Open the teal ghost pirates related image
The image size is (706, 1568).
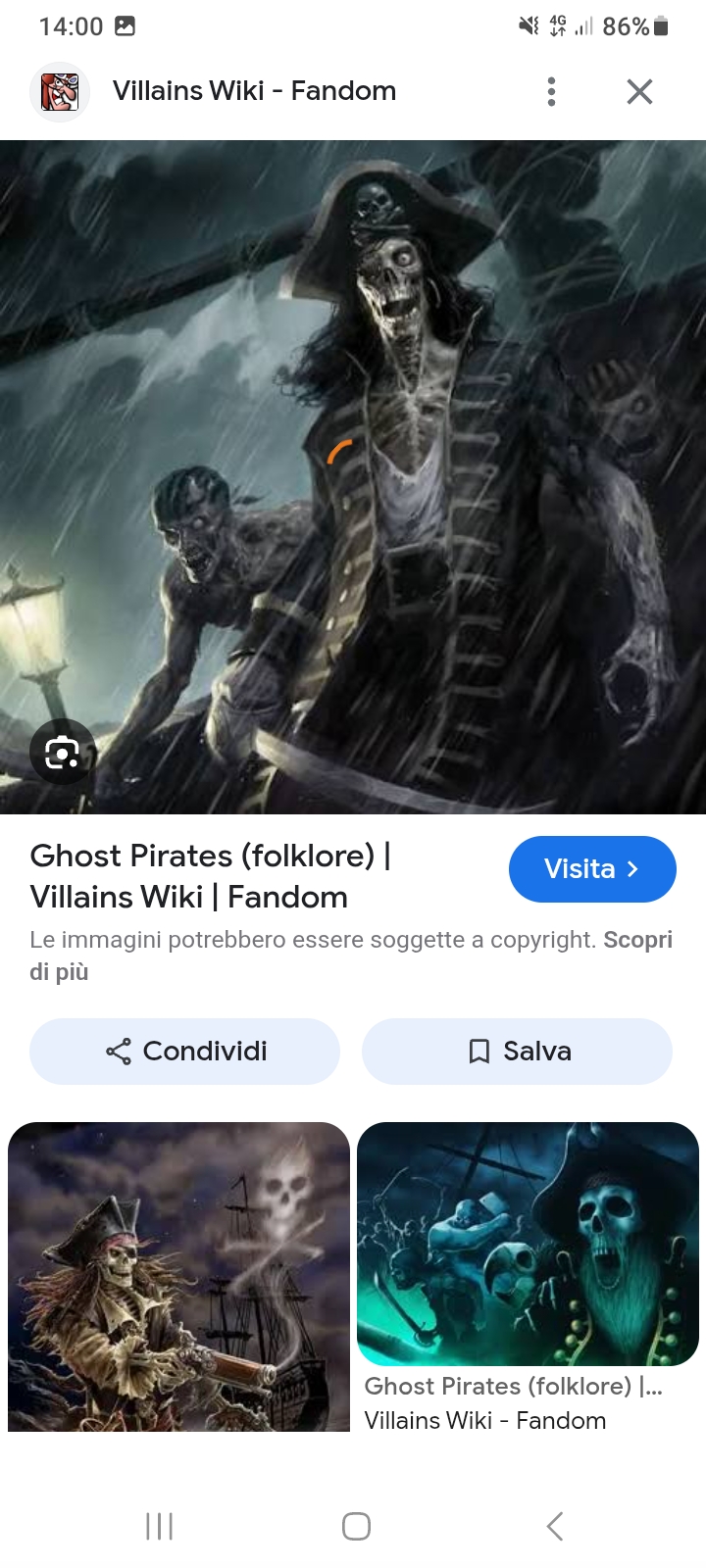528,1244
